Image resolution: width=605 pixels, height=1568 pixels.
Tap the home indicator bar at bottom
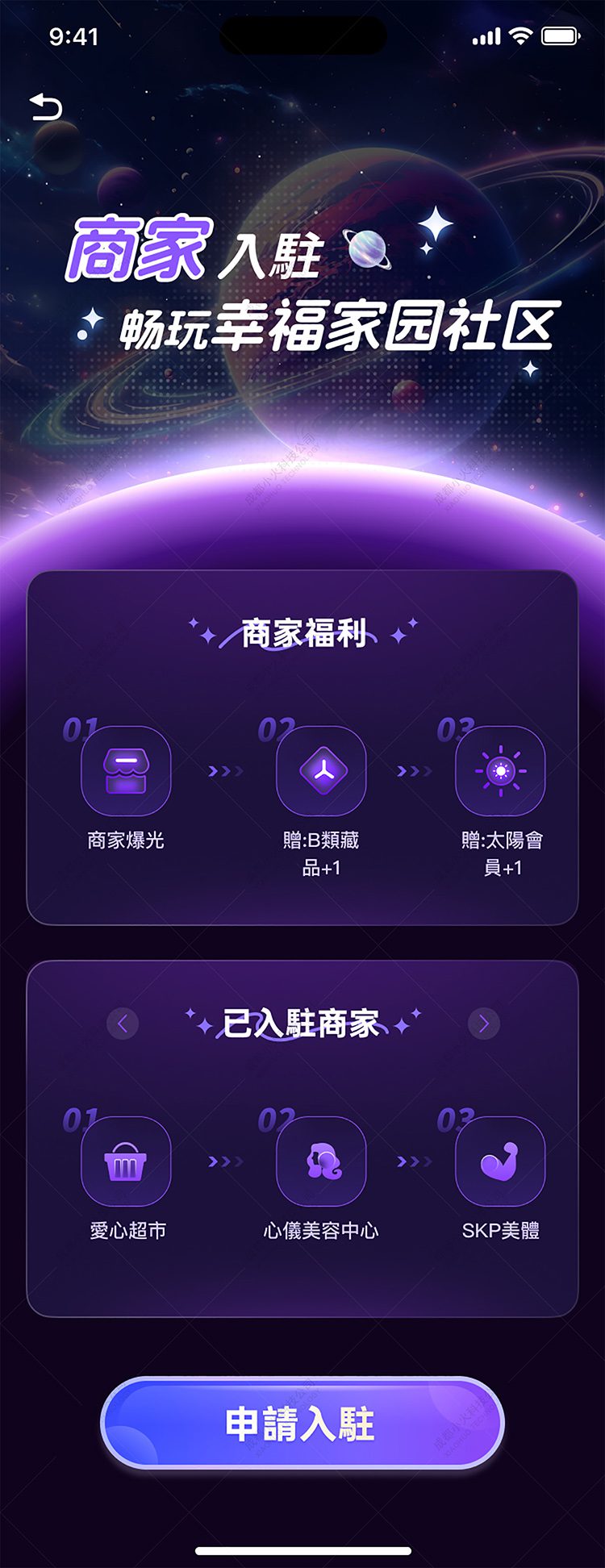tap(302, 1552)
